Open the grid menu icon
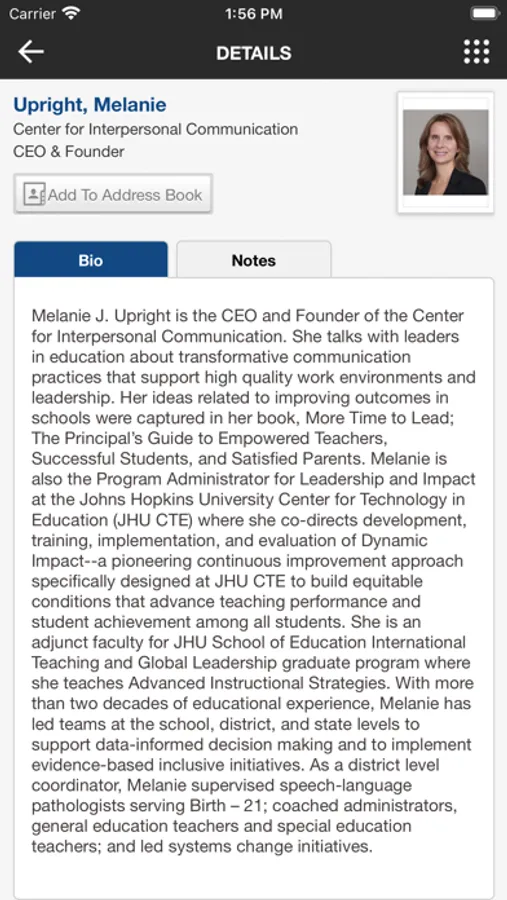 click(x=477, y=52)
